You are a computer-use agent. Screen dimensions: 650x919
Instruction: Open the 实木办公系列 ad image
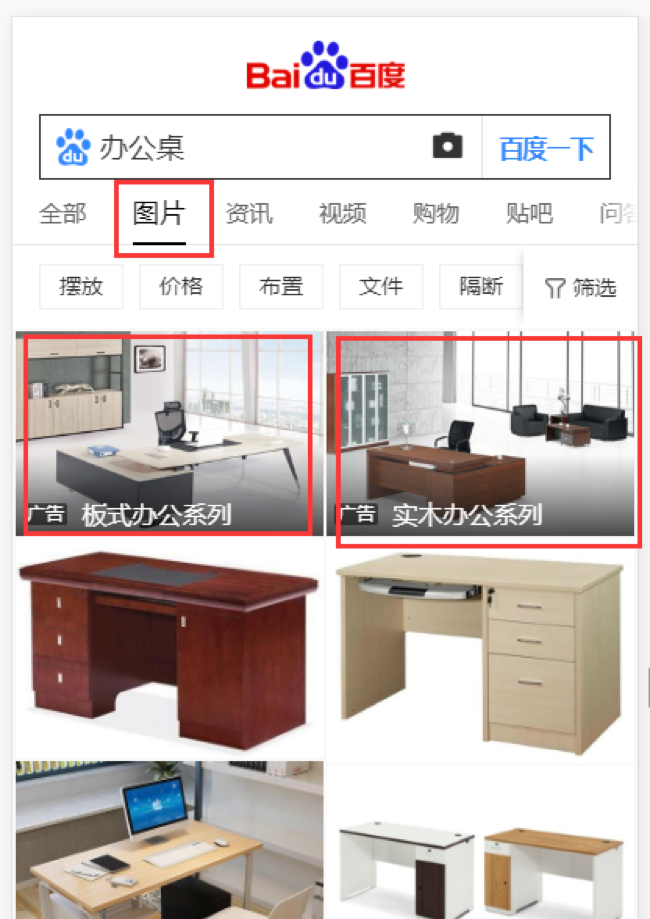click(481, 434)
